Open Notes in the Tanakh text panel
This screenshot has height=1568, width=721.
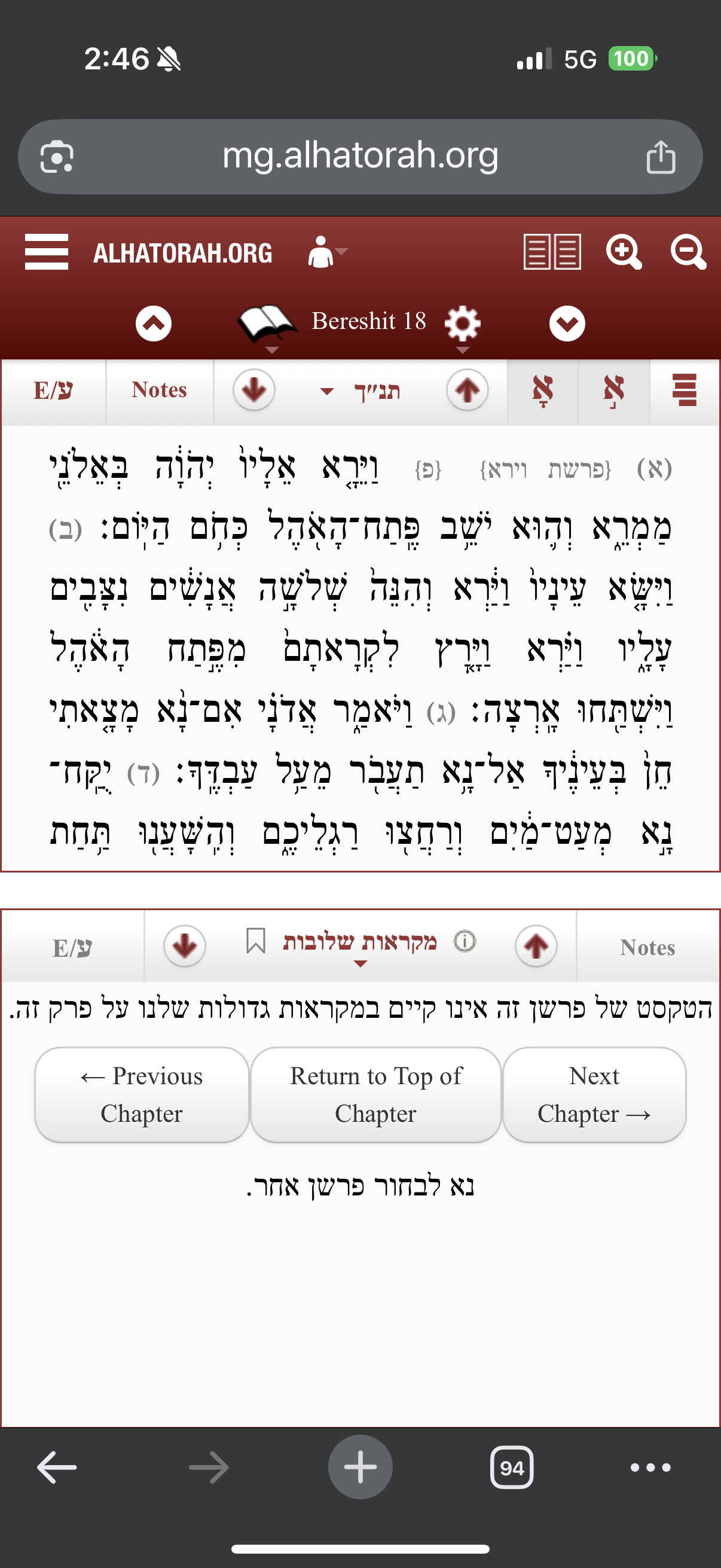point(159,391)
